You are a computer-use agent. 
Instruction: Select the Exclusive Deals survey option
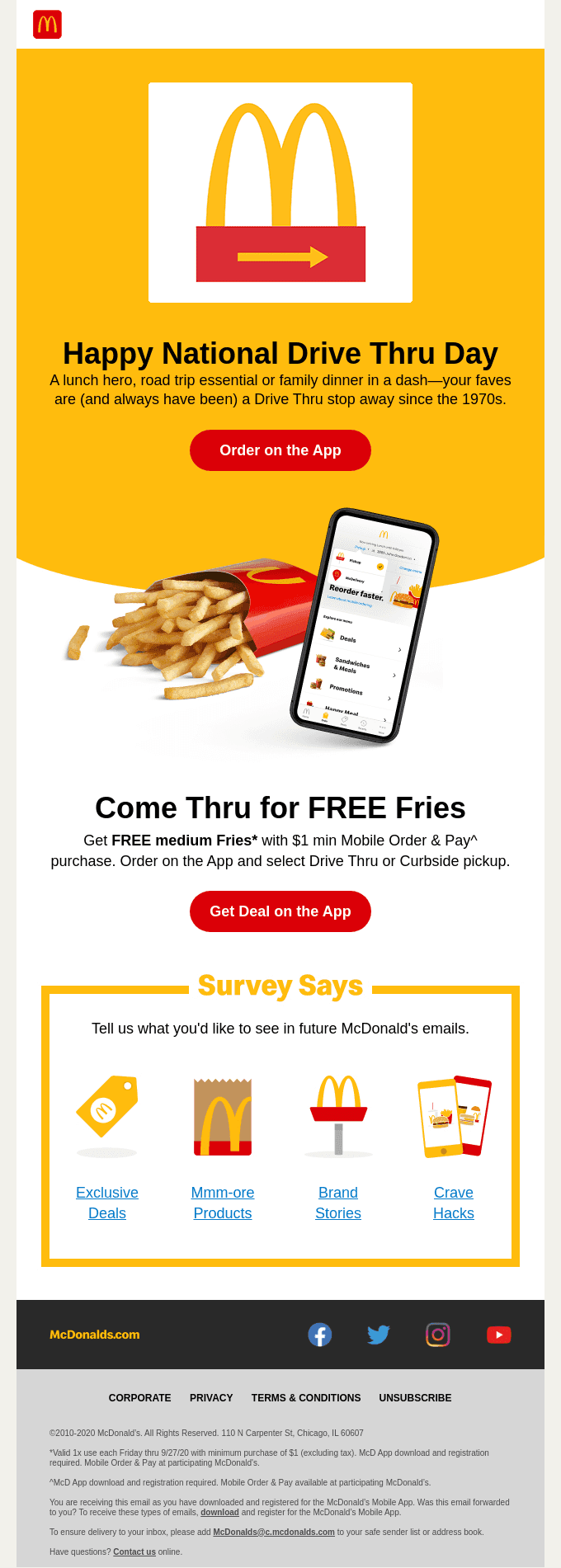pos(107,1203)
